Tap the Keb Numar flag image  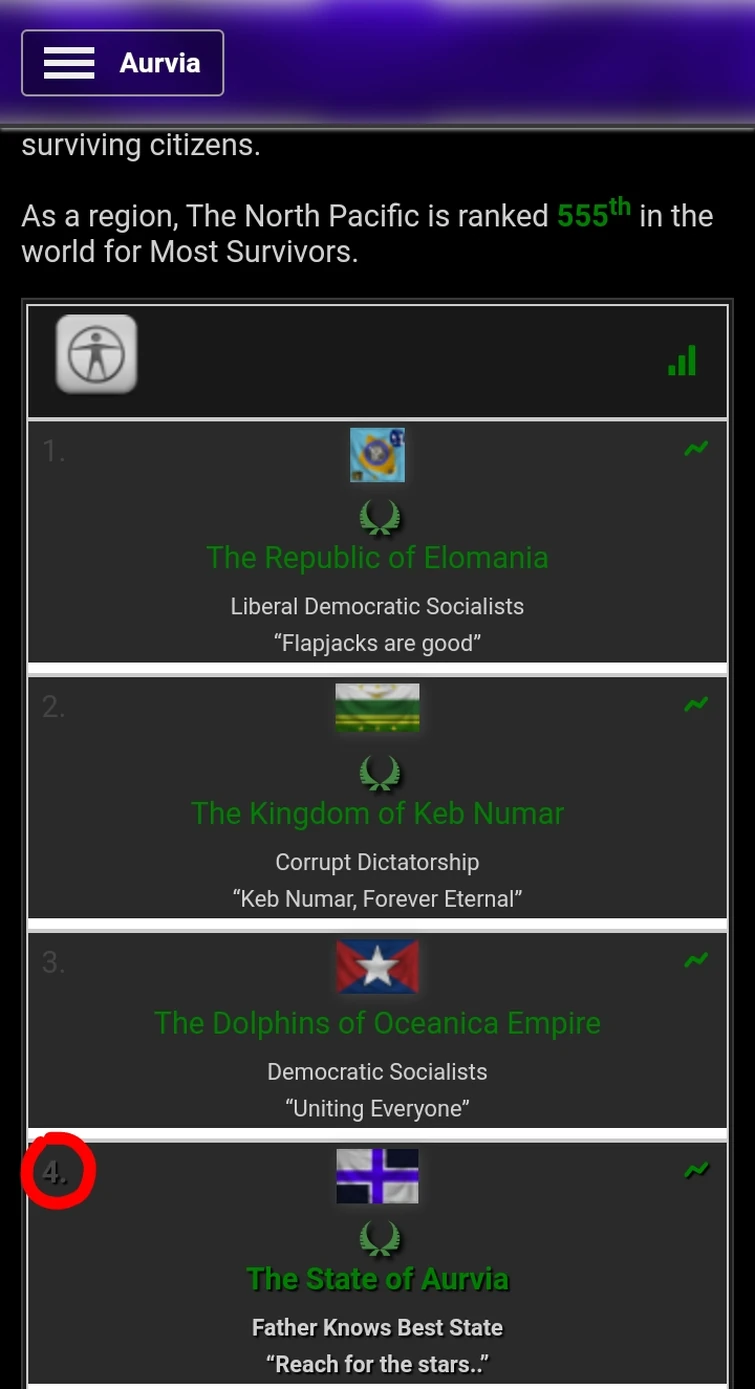tap(377, 708)
